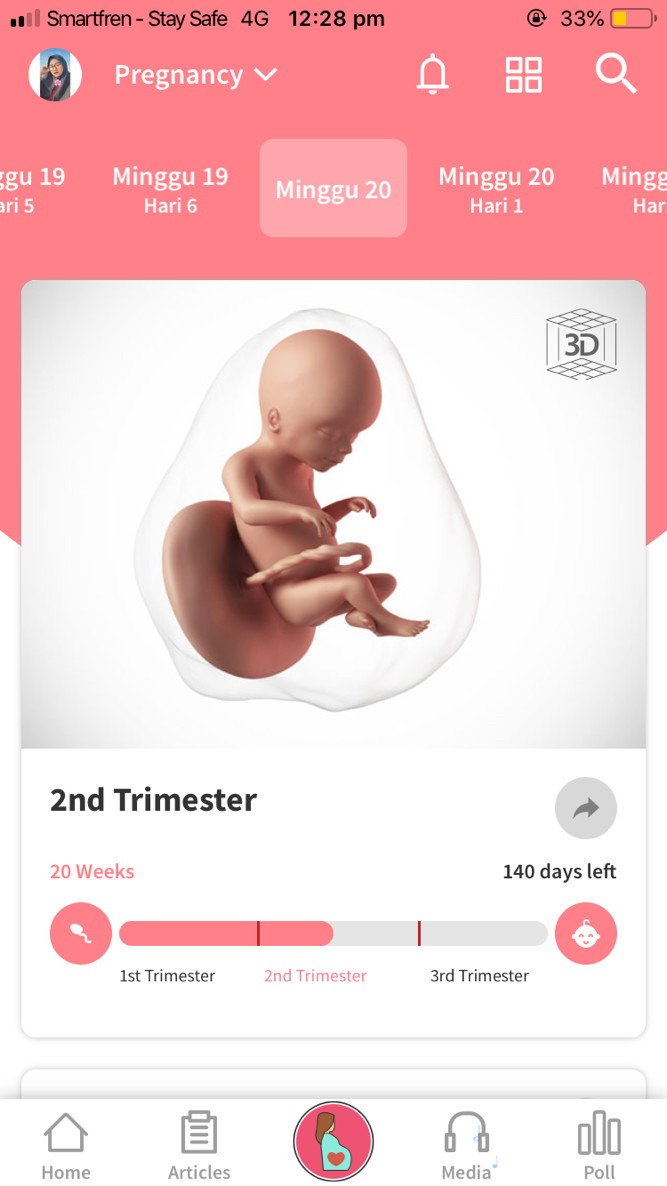667x1186 pixels.
Task: Switch to the Poll tab
Action: [599, 1146]
